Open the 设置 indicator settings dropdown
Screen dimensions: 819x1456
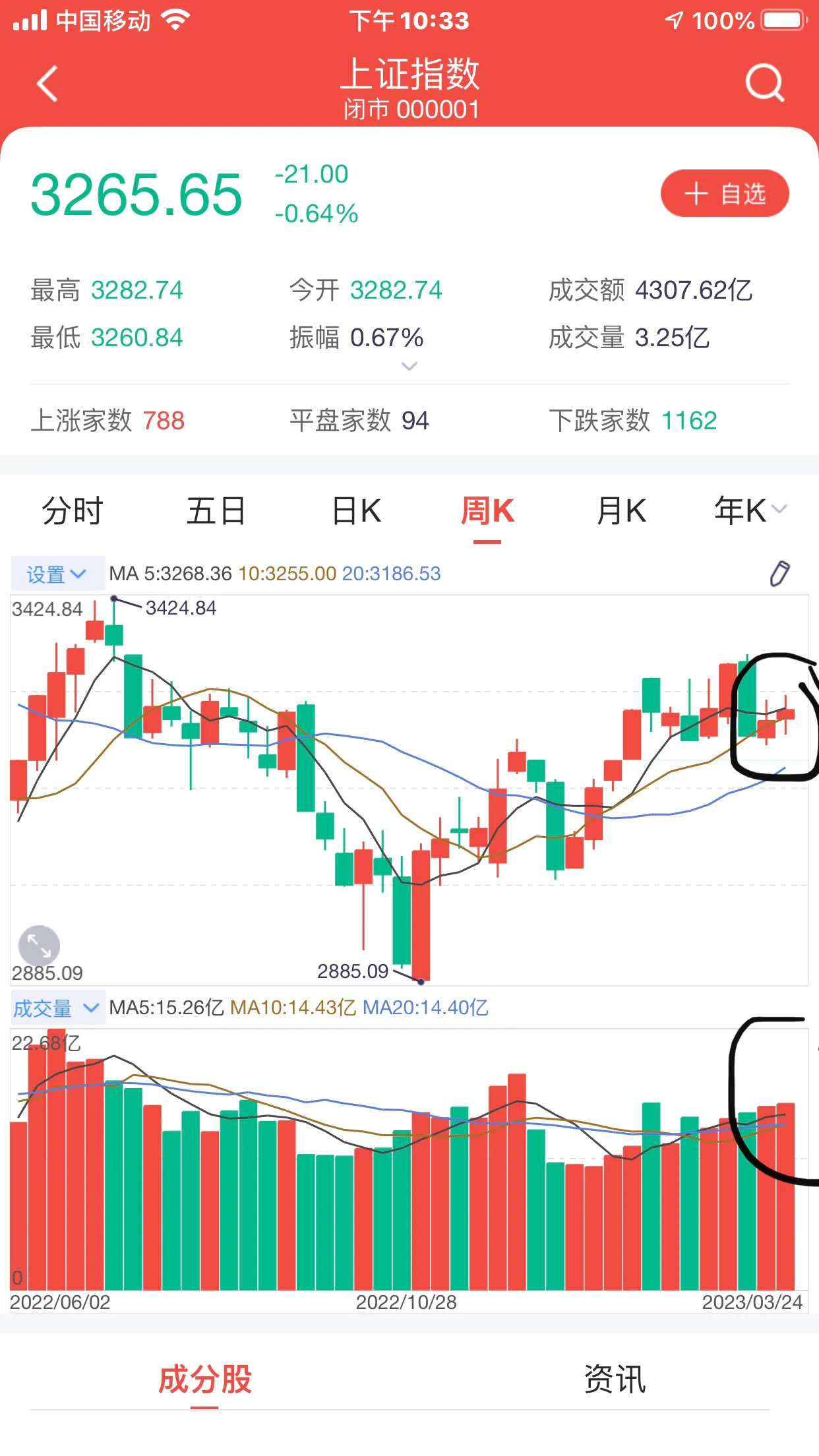coord(57,574)
